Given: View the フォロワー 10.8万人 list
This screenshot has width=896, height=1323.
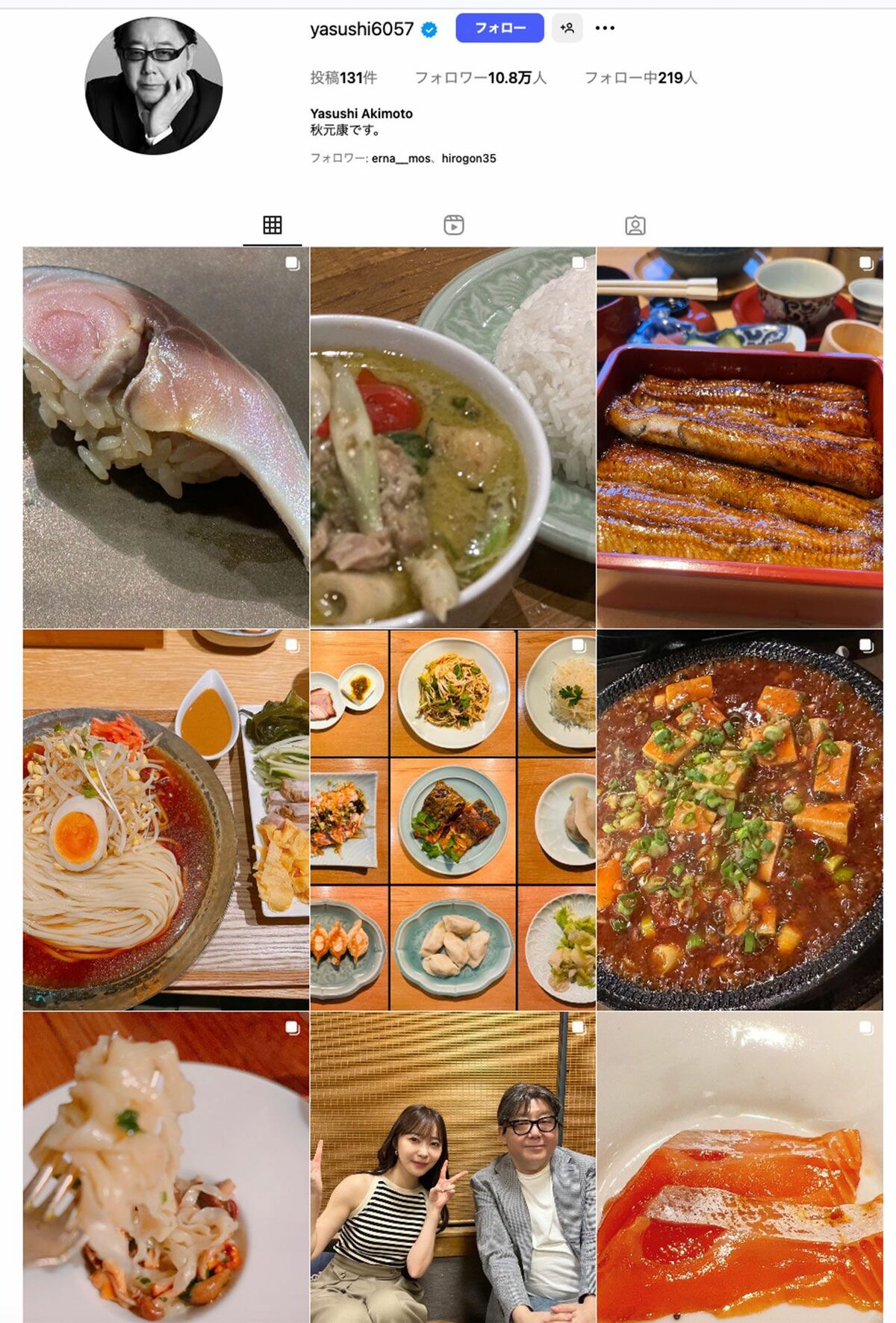Looking at the screenshot, I should (480, 78).
